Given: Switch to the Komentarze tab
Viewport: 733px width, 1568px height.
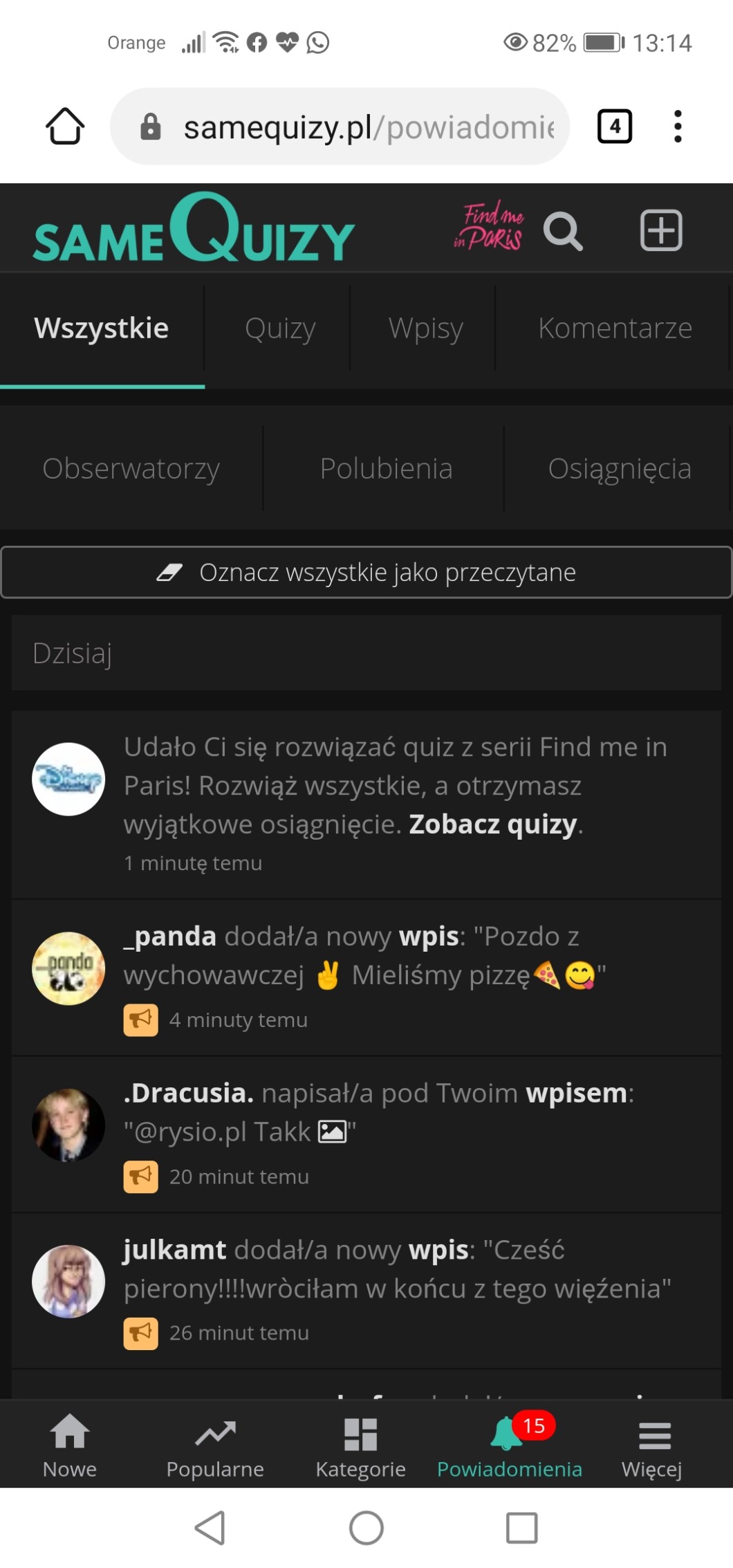Looking at the screenshot, I should coord(614,328).
